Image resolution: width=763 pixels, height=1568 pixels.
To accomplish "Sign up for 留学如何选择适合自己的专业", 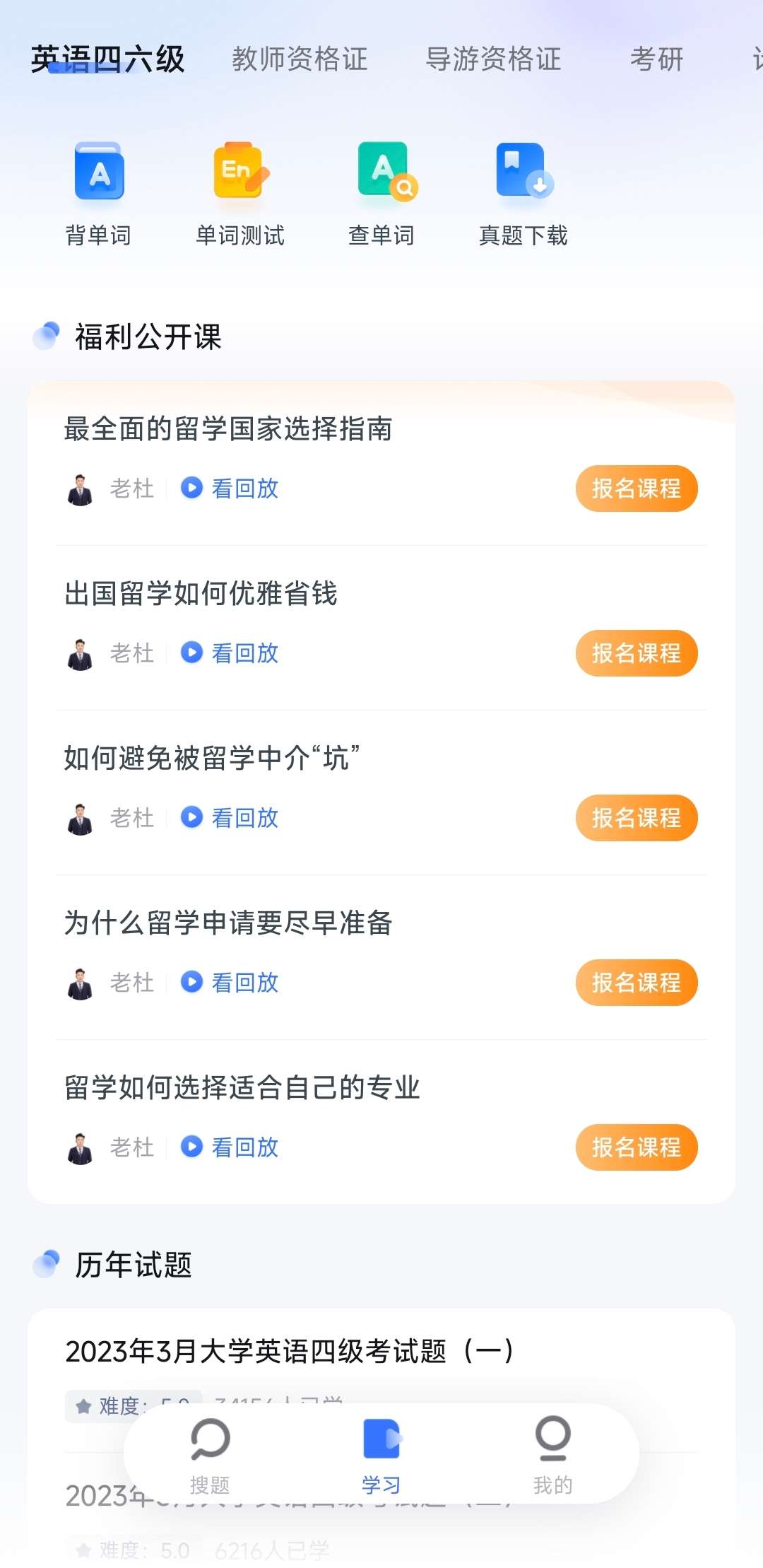I will (x=636, y=1147).
